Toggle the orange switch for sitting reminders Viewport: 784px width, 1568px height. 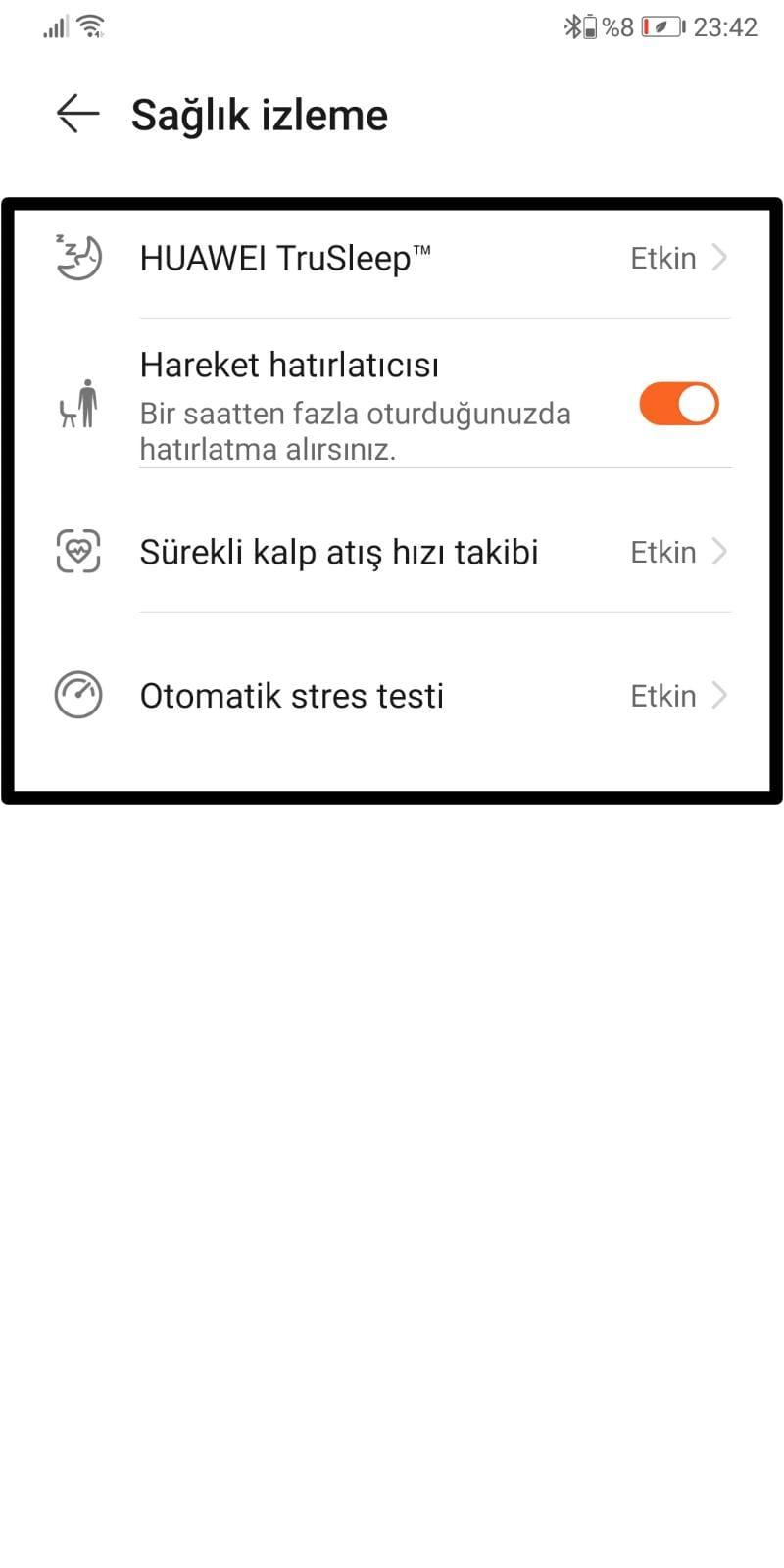677,403
